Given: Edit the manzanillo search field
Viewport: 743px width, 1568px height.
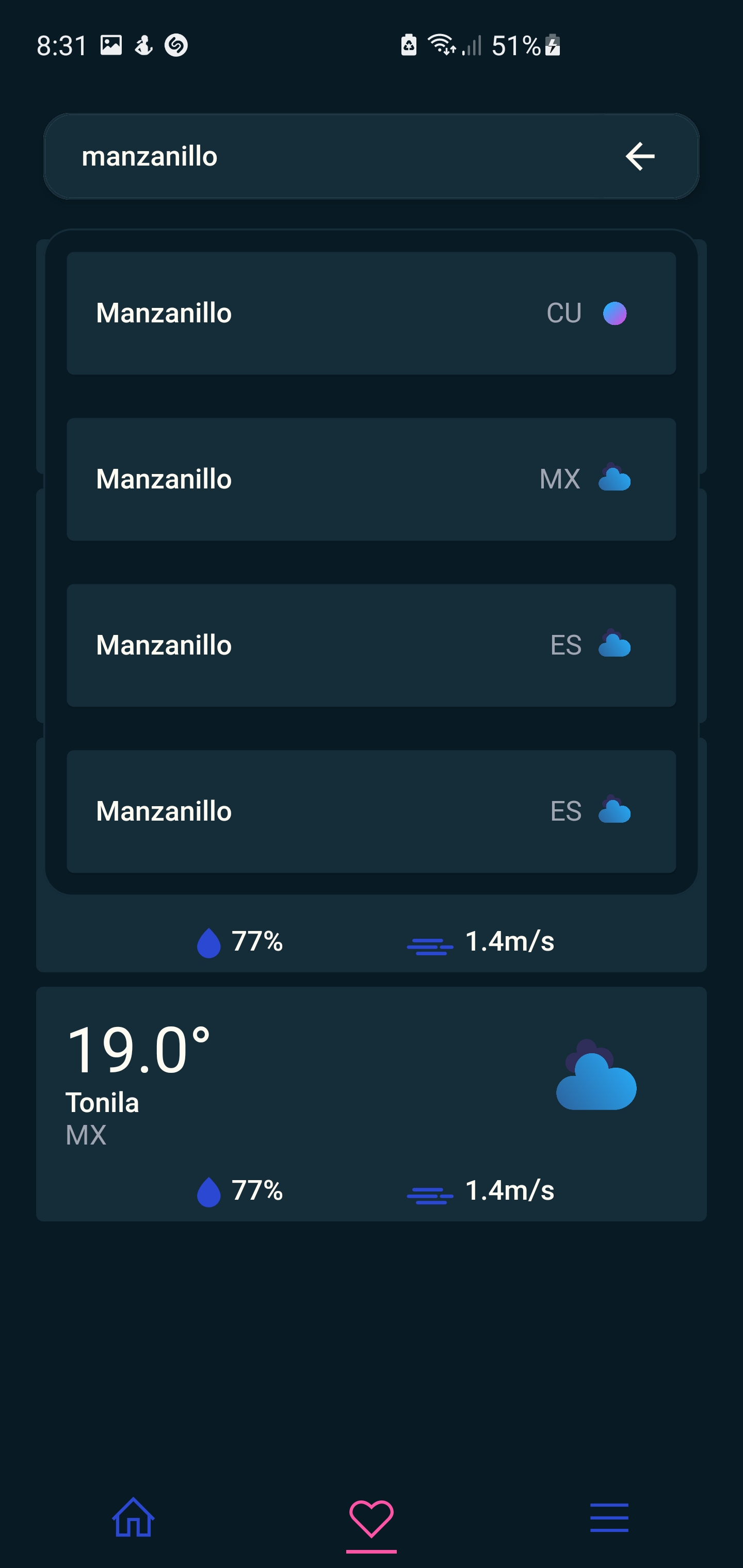Looking at the screenshot, I should [x=341, y=156].
